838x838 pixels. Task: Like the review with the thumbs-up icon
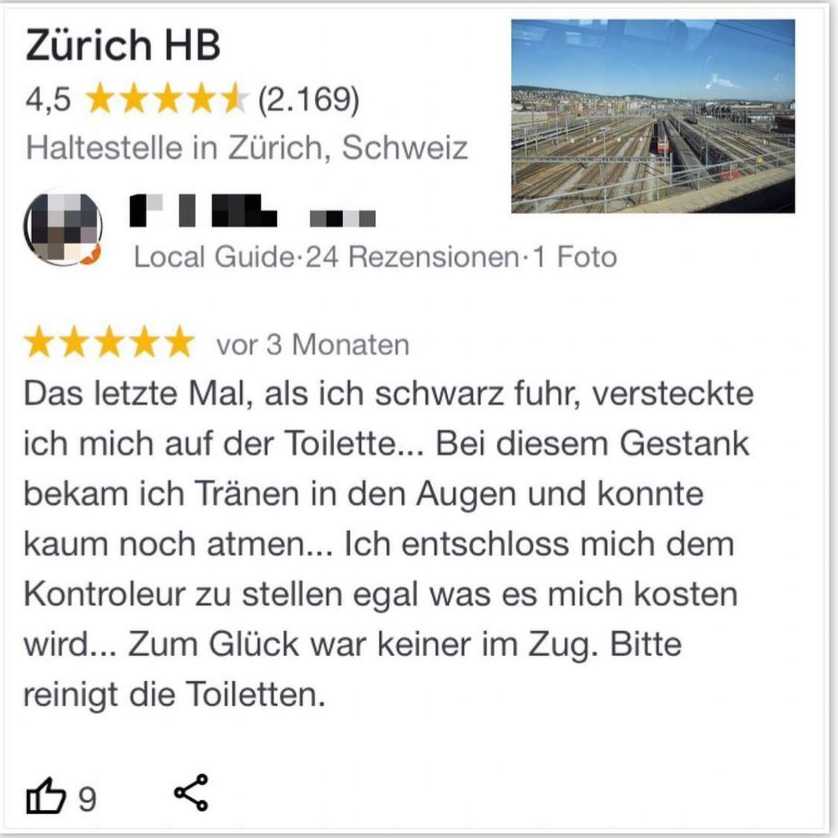(45, 797)
